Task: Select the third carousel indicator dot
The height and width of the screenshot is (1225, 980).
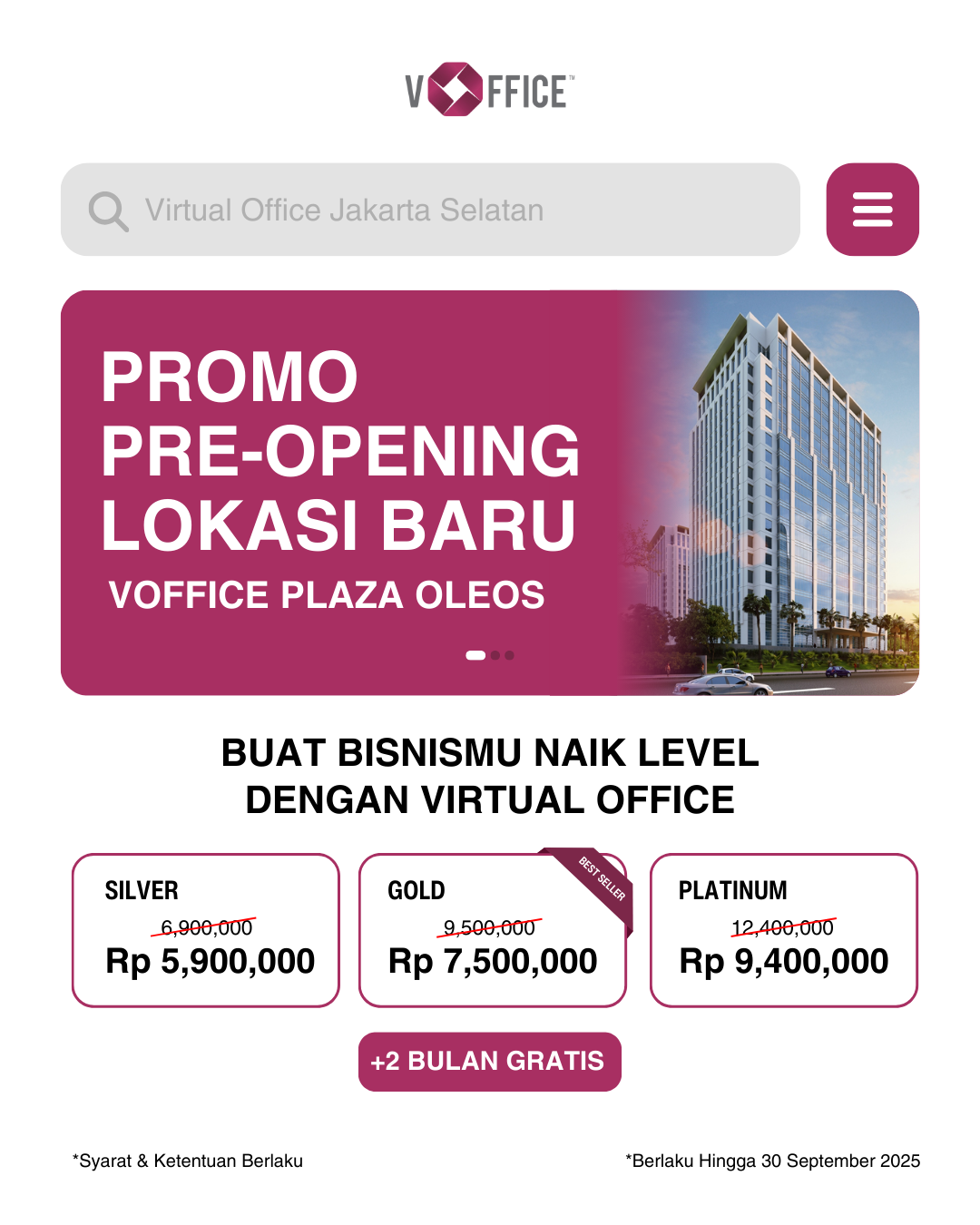Action: [x=511, y=655]
